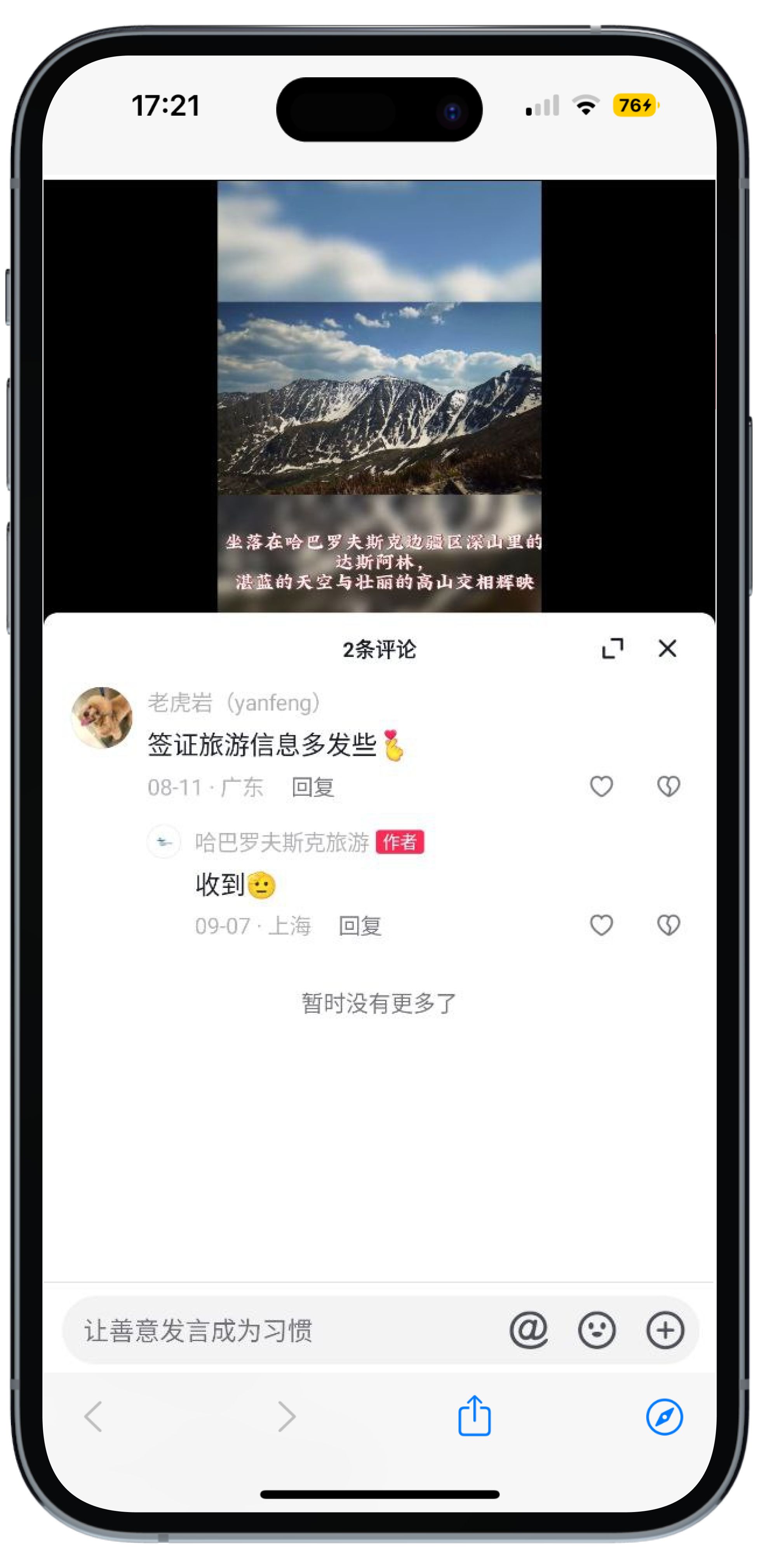
Task: Open the plus attachment options
Action: 665,1330
